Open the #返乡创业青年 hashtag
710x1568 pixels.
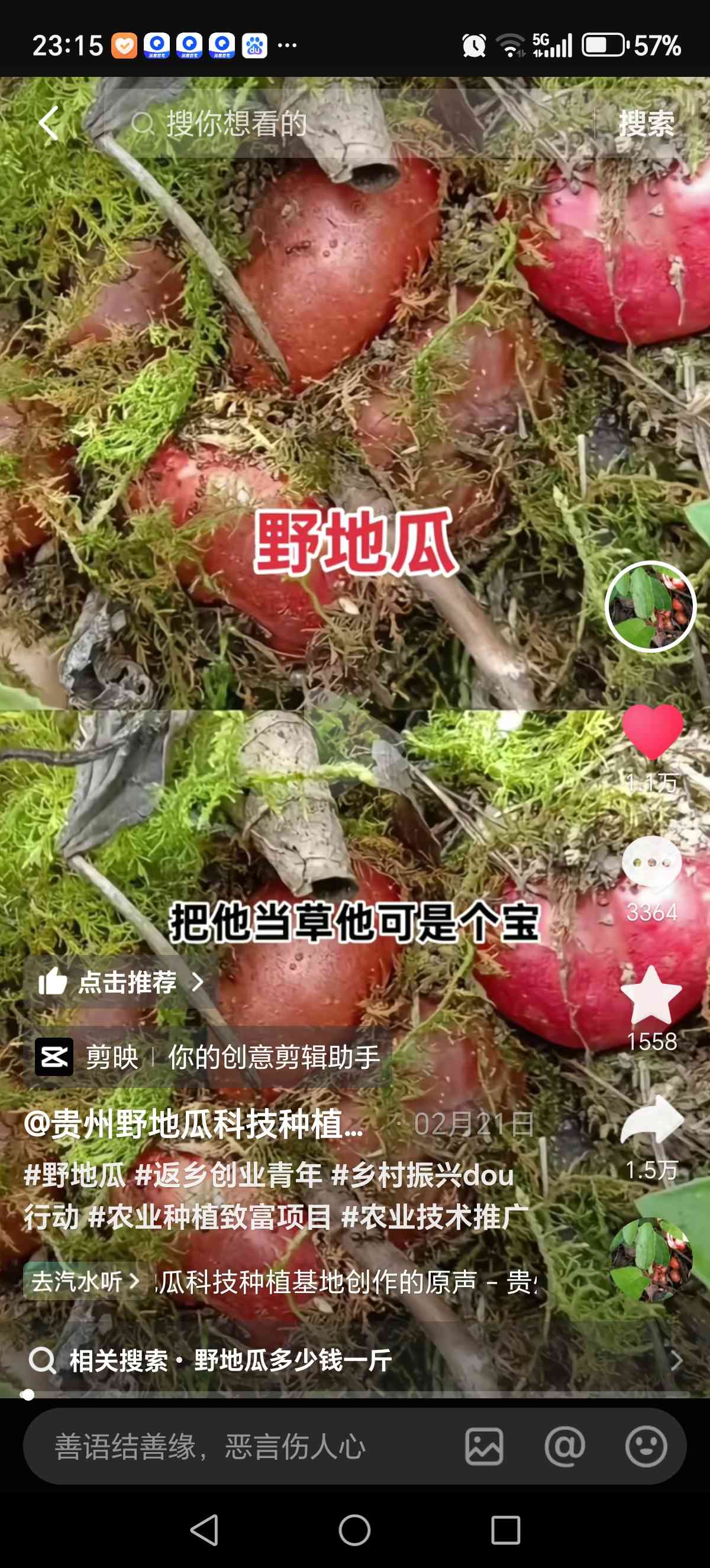click(x=229, y=1175)
